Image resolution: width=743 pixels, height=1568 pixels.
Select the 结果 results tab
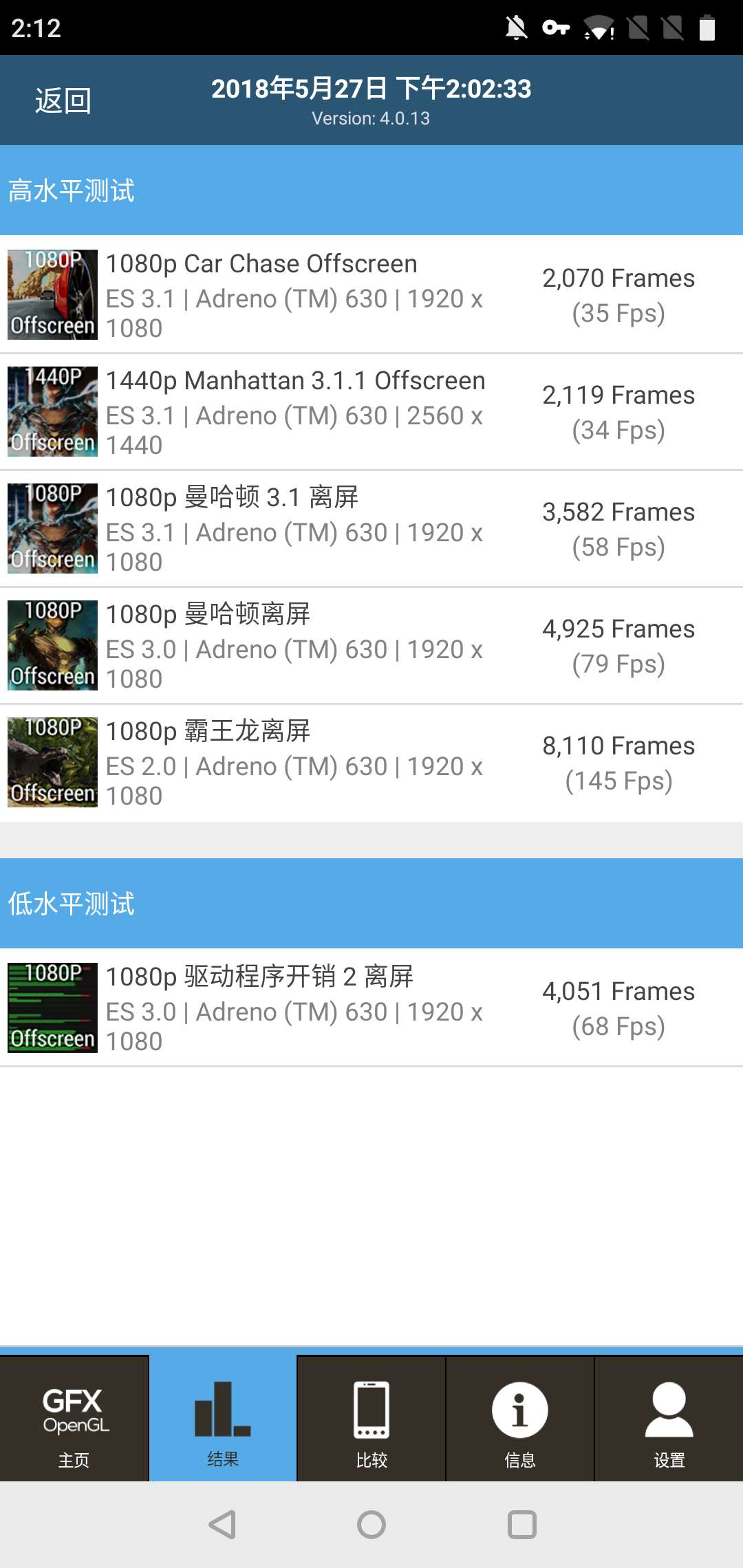click(223, 1419)
